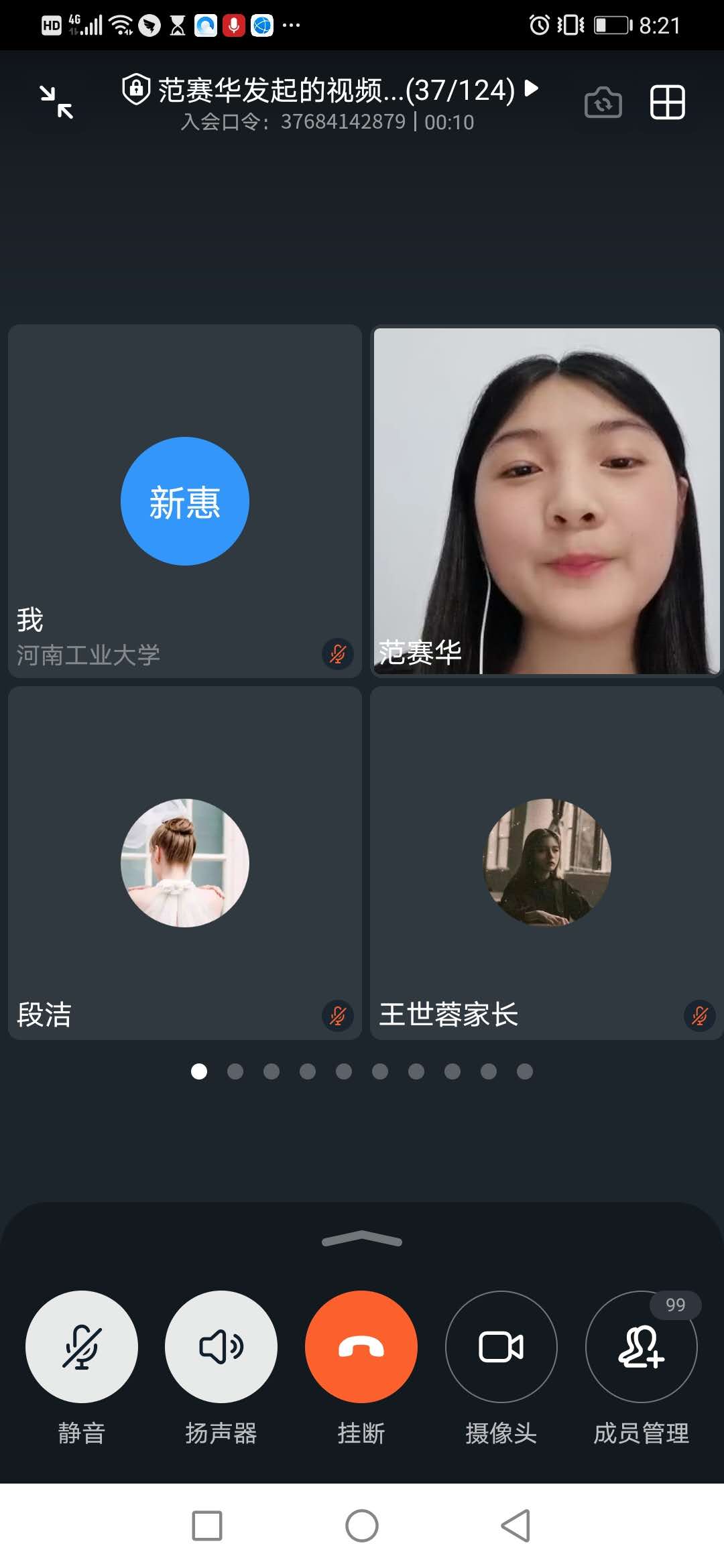Expand the meeting title details arrow
The height and width of the screenshot is (1568, 724).
(x=531, y=88)
